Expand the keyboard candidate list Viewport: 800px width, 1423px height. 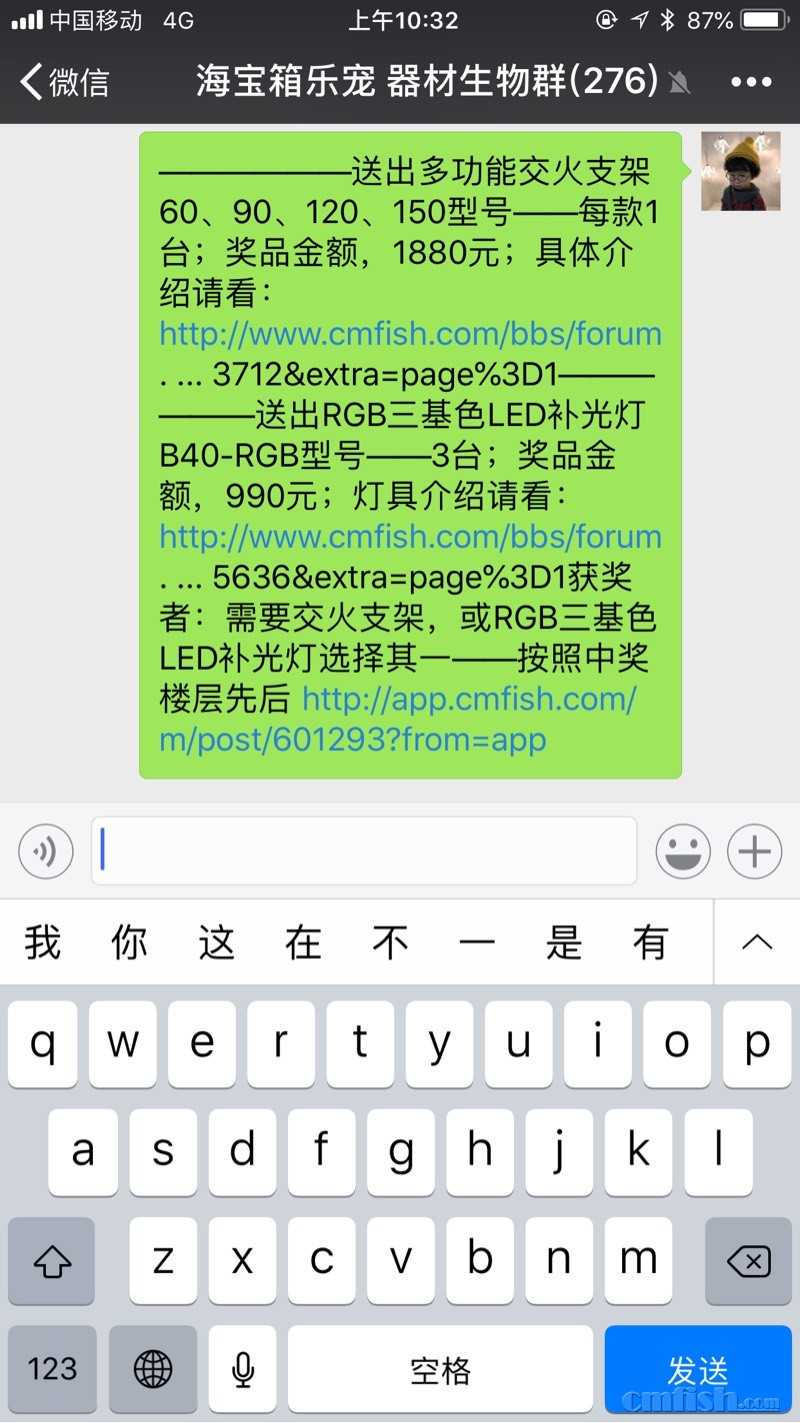[x=757, y=942]
